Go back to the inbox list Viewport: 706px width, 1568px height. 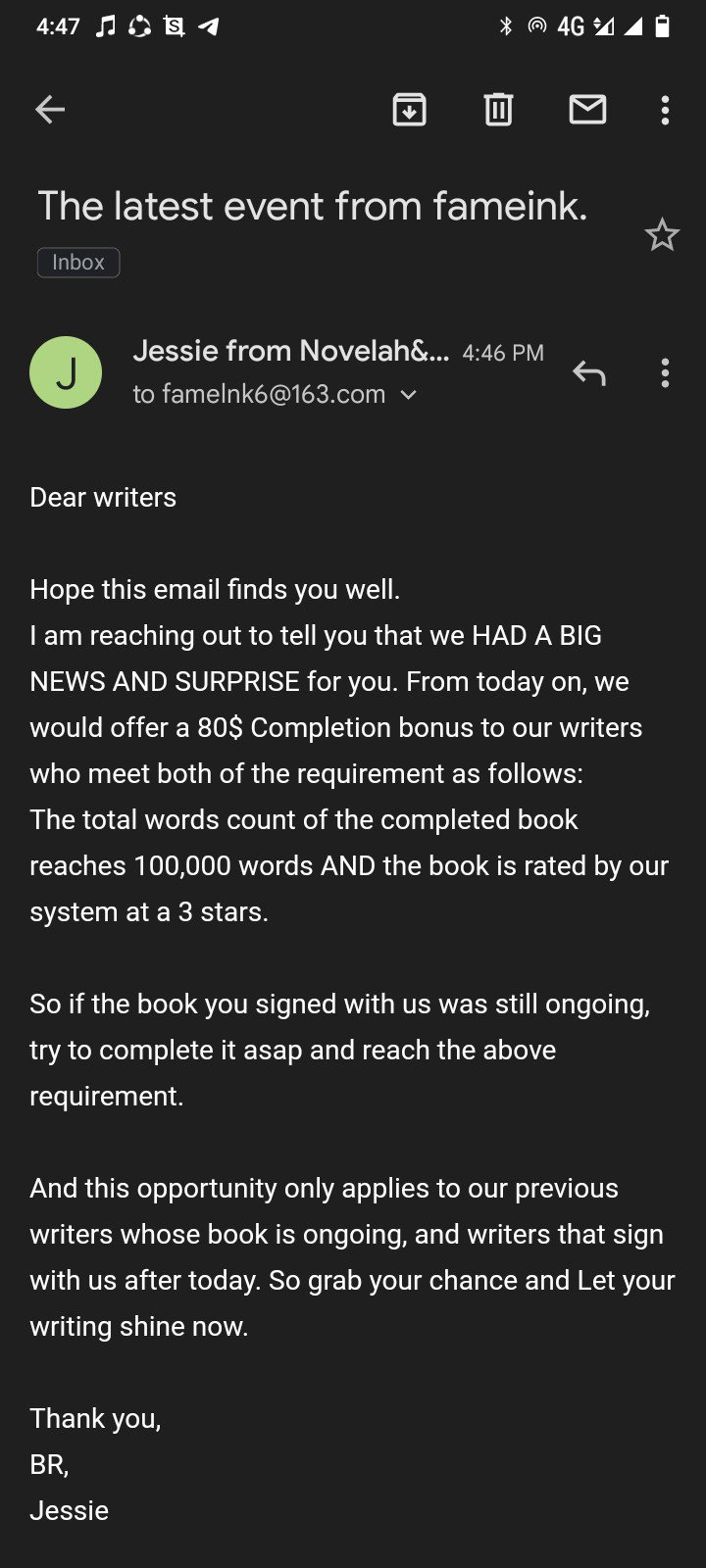50,110
